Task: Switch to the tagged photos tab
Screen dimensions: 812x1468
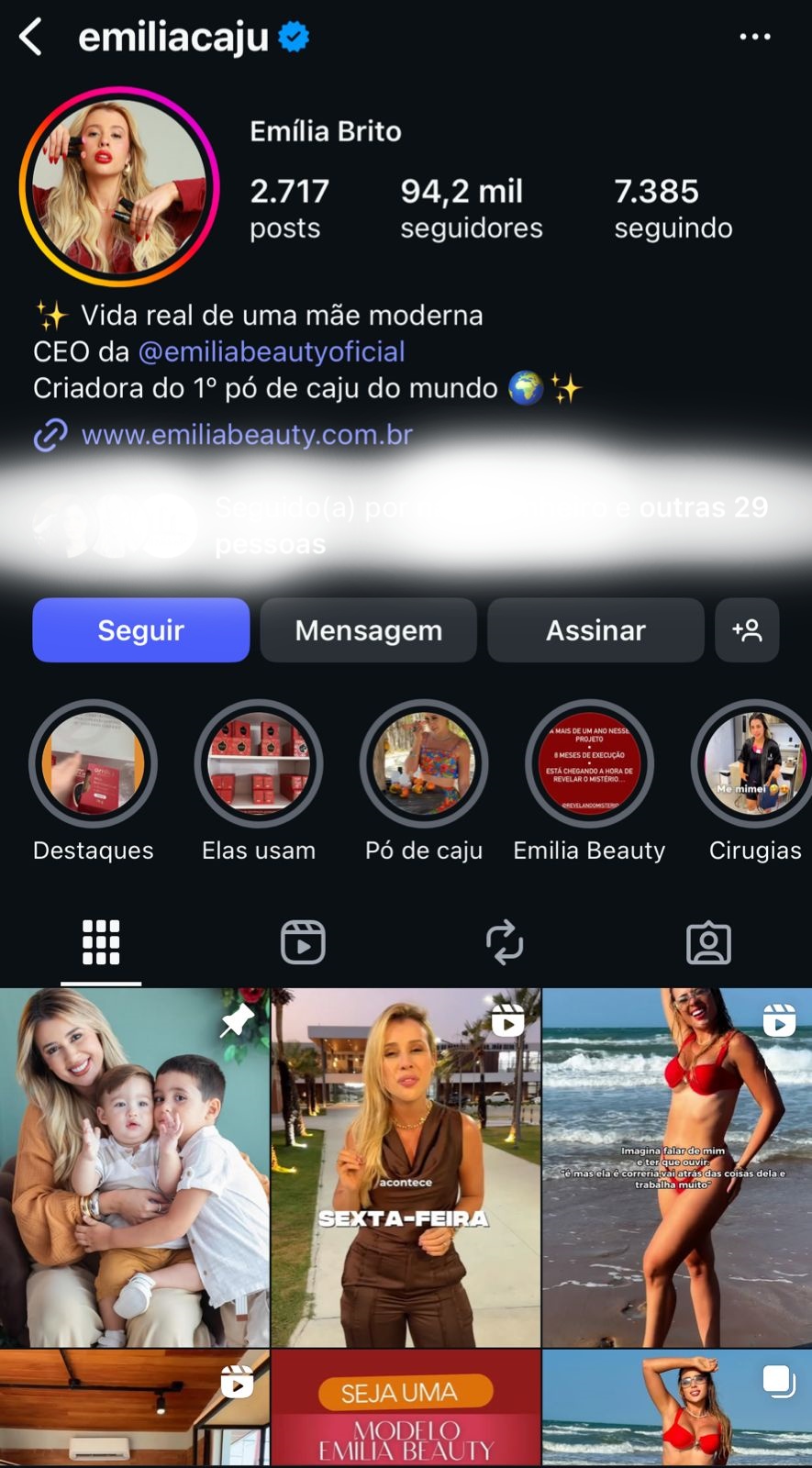Action: 708,942
